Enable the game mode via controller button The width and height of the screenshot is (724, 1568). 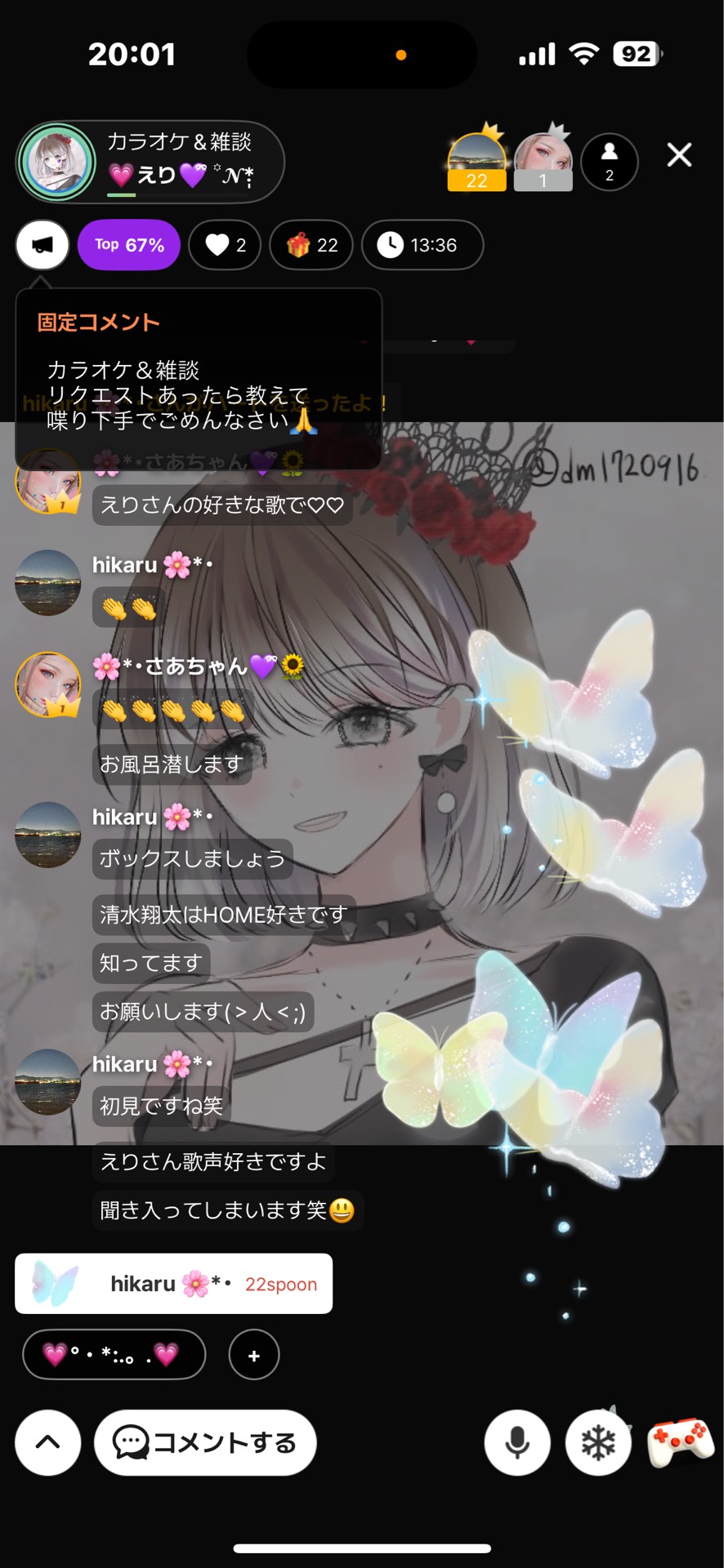pos(681,1442)
